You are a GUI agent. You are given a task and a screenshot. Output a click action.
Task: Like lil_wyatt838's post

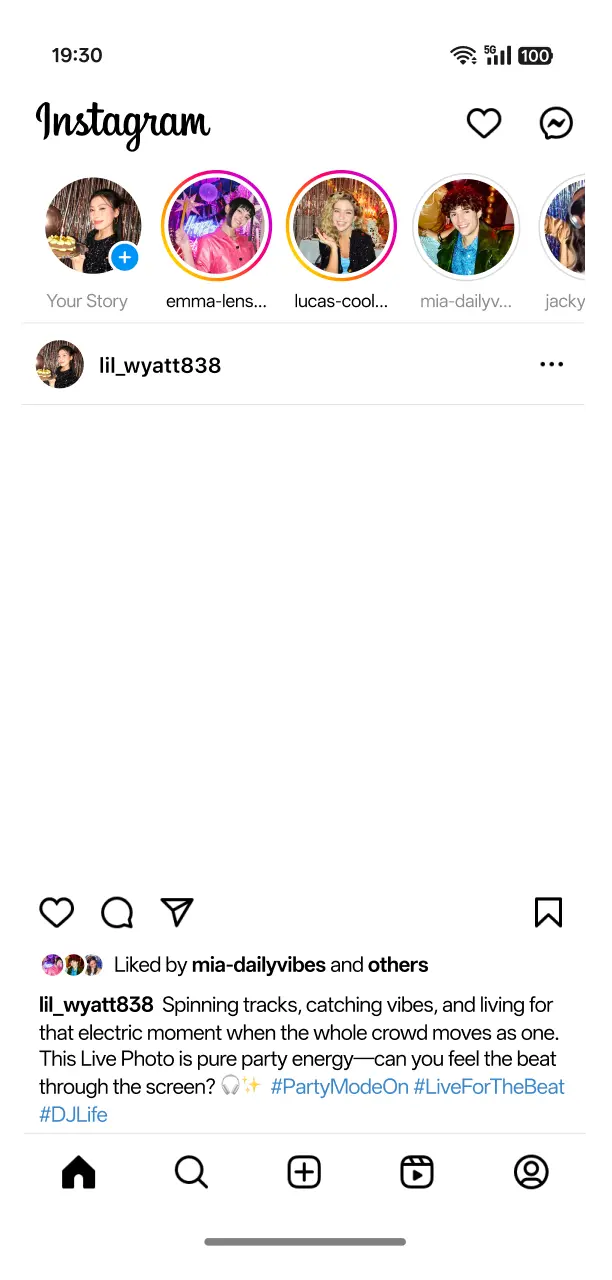click(57, 912)
